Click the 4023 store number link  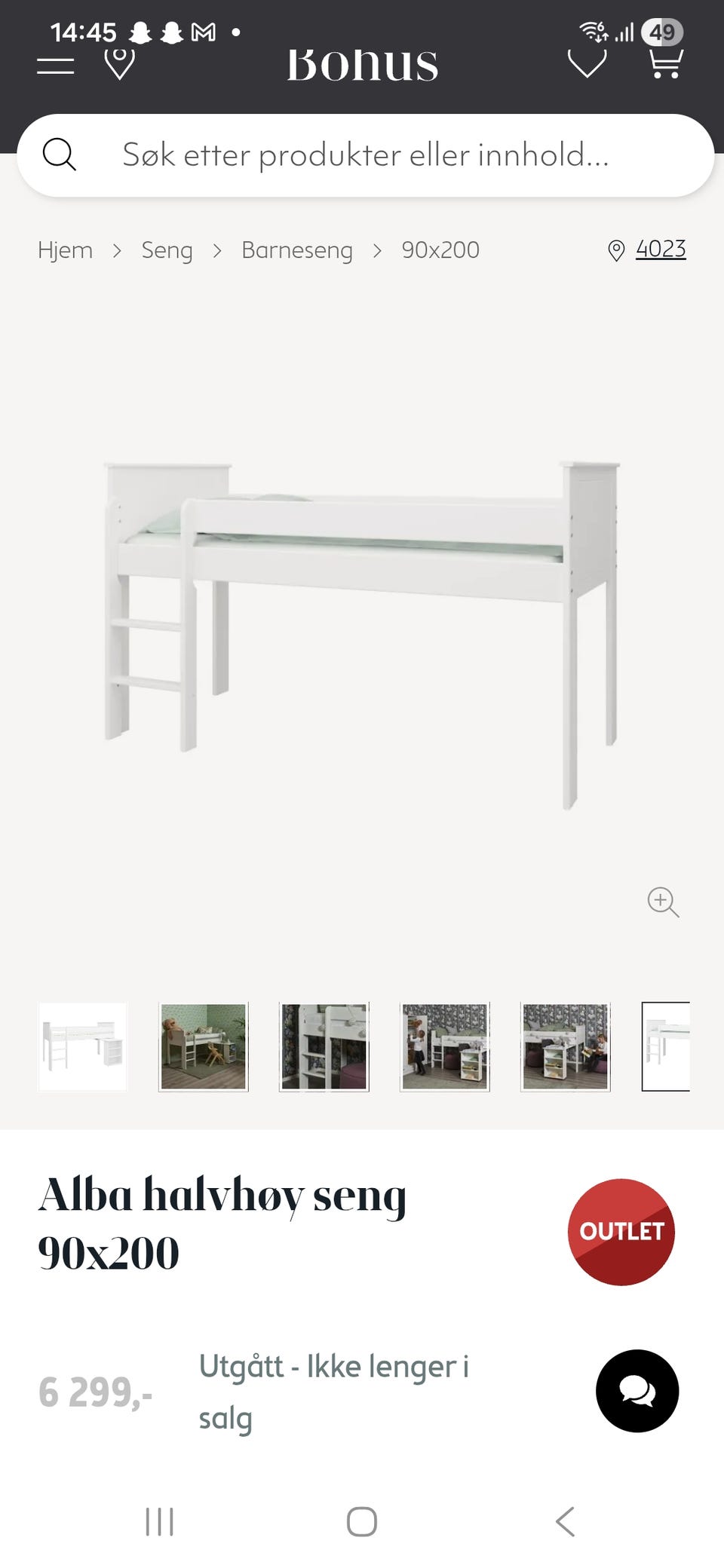(x=660, y=249)
